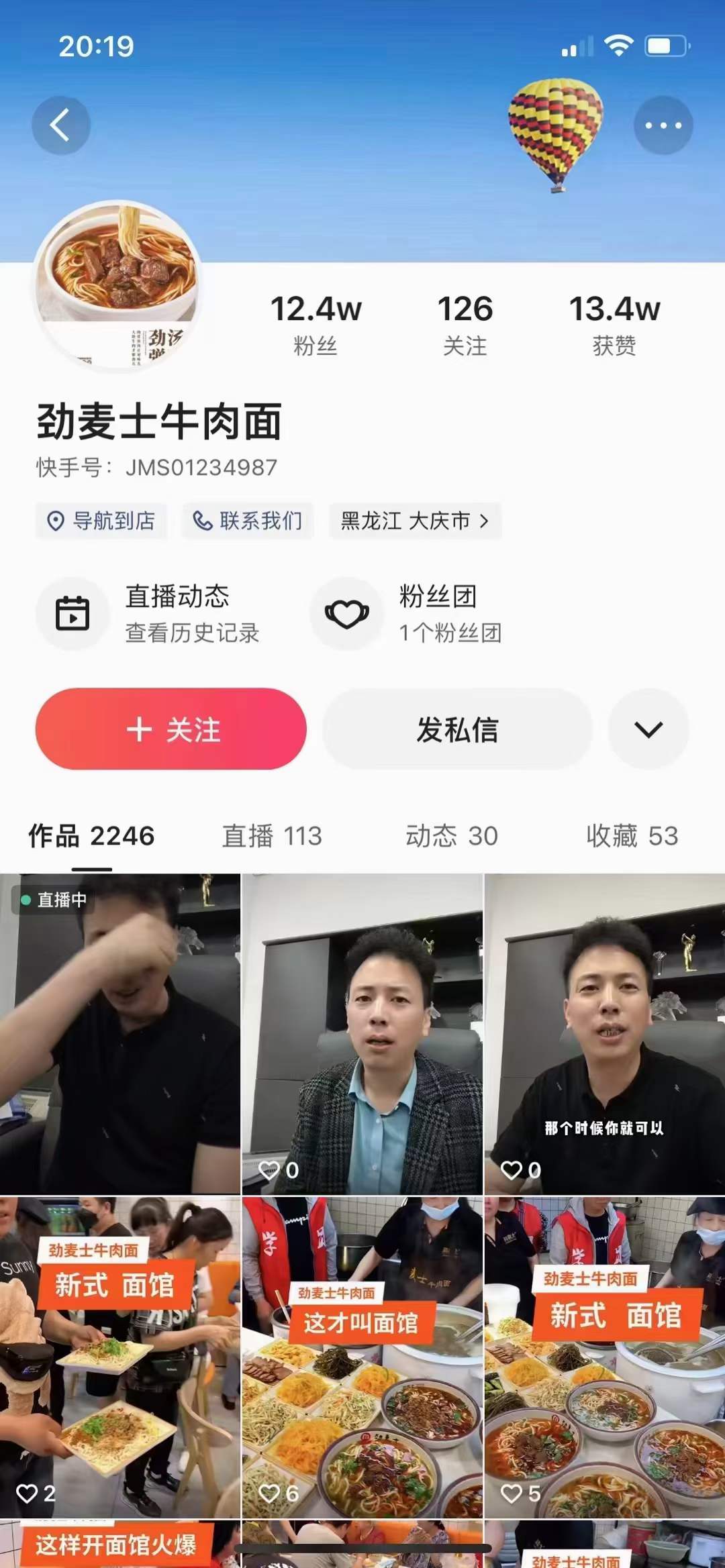This screenshot has width=725, height=1568.
Task: Click the back arrow at top left
Action: (60, 125)
